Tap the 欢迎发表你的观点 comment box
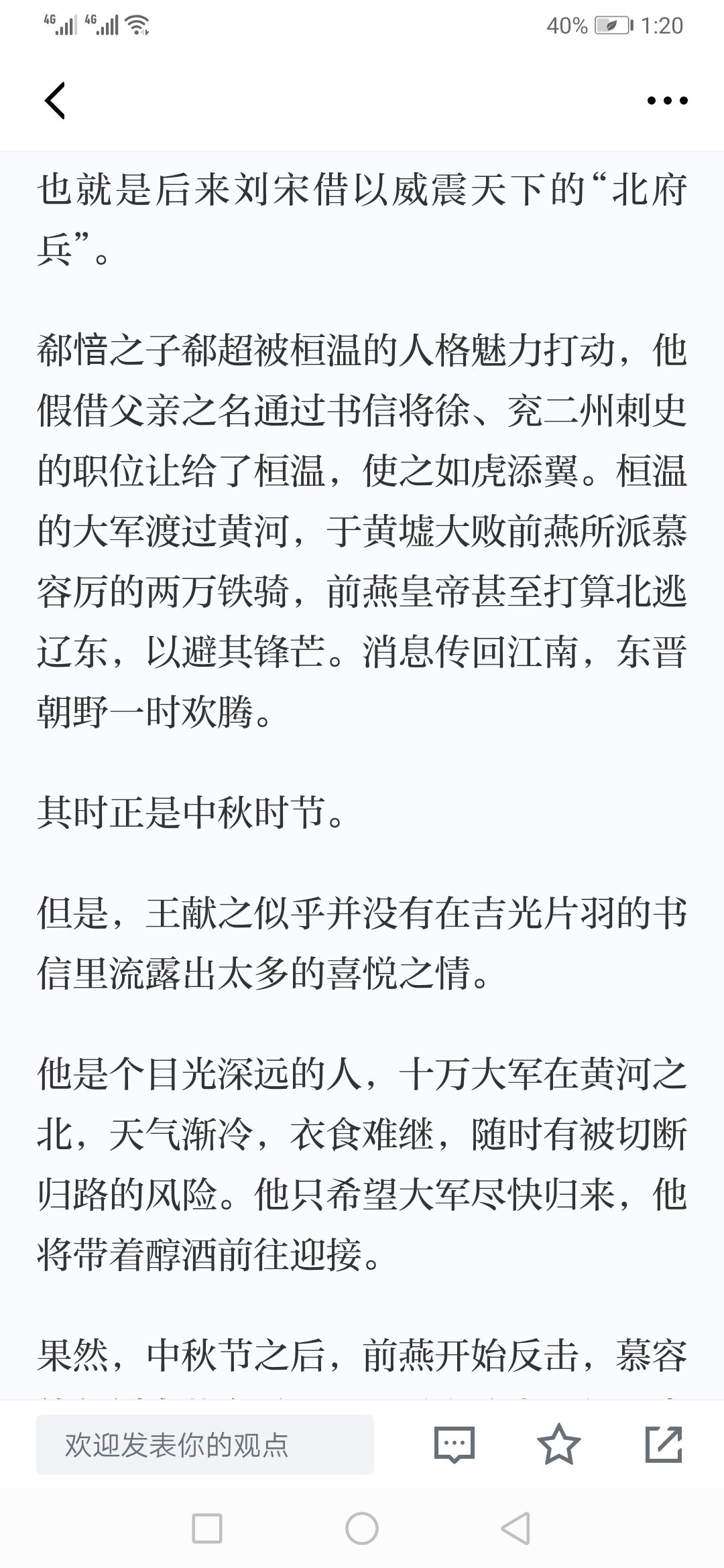 point(205,1445)
